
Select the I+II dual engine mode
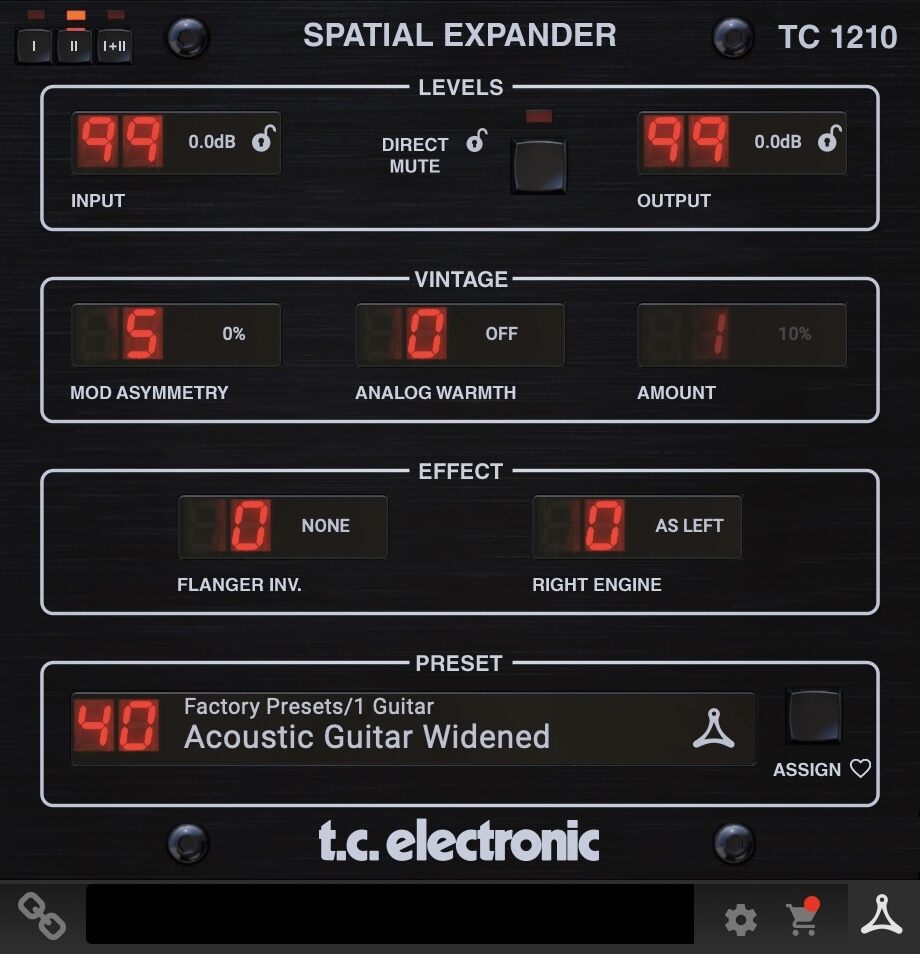[113, 44]
